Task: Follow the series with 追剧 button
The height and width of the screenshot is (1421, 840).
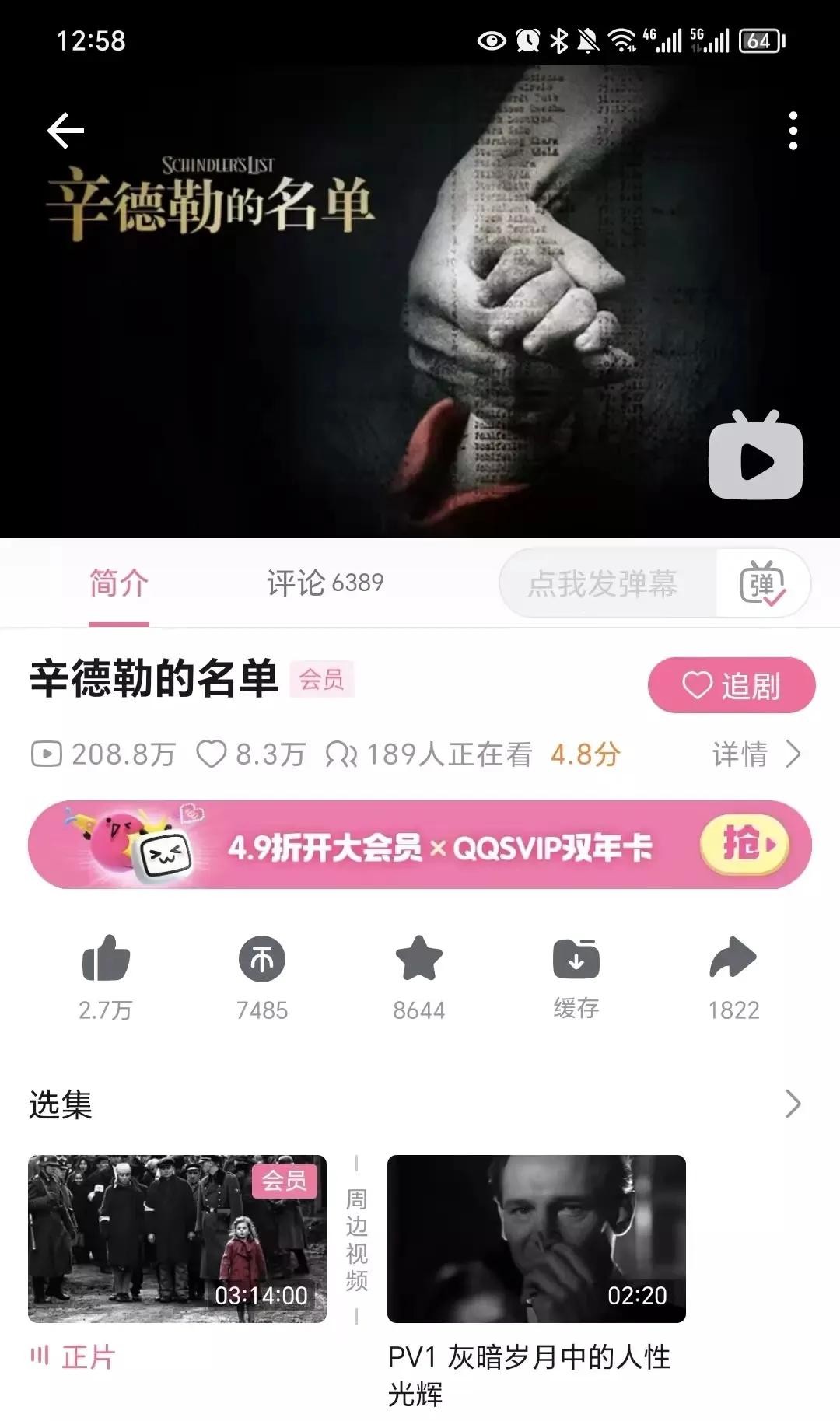Action: tap(731, 685)
